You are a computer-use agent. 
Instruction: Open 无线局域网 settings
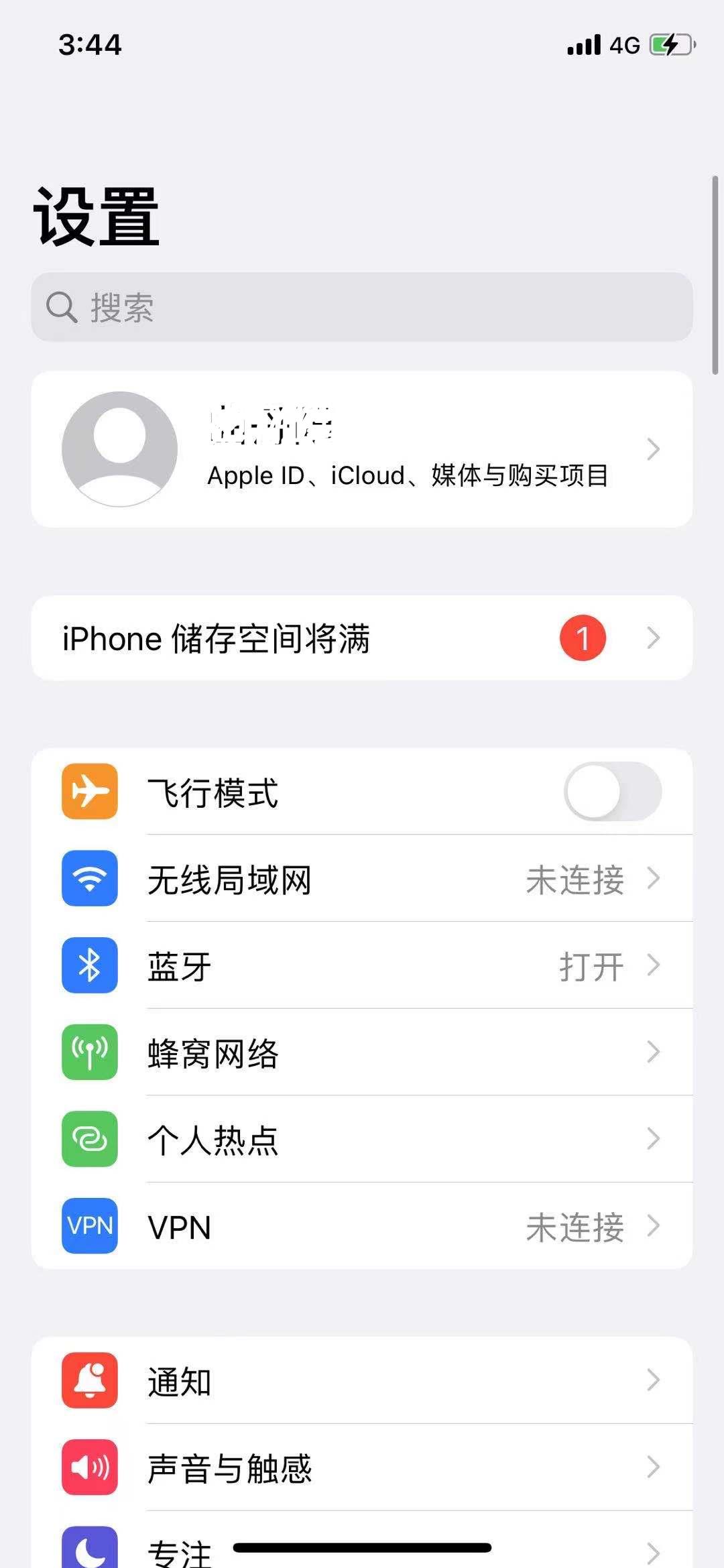pyautogui.click(x=362, y=879)
